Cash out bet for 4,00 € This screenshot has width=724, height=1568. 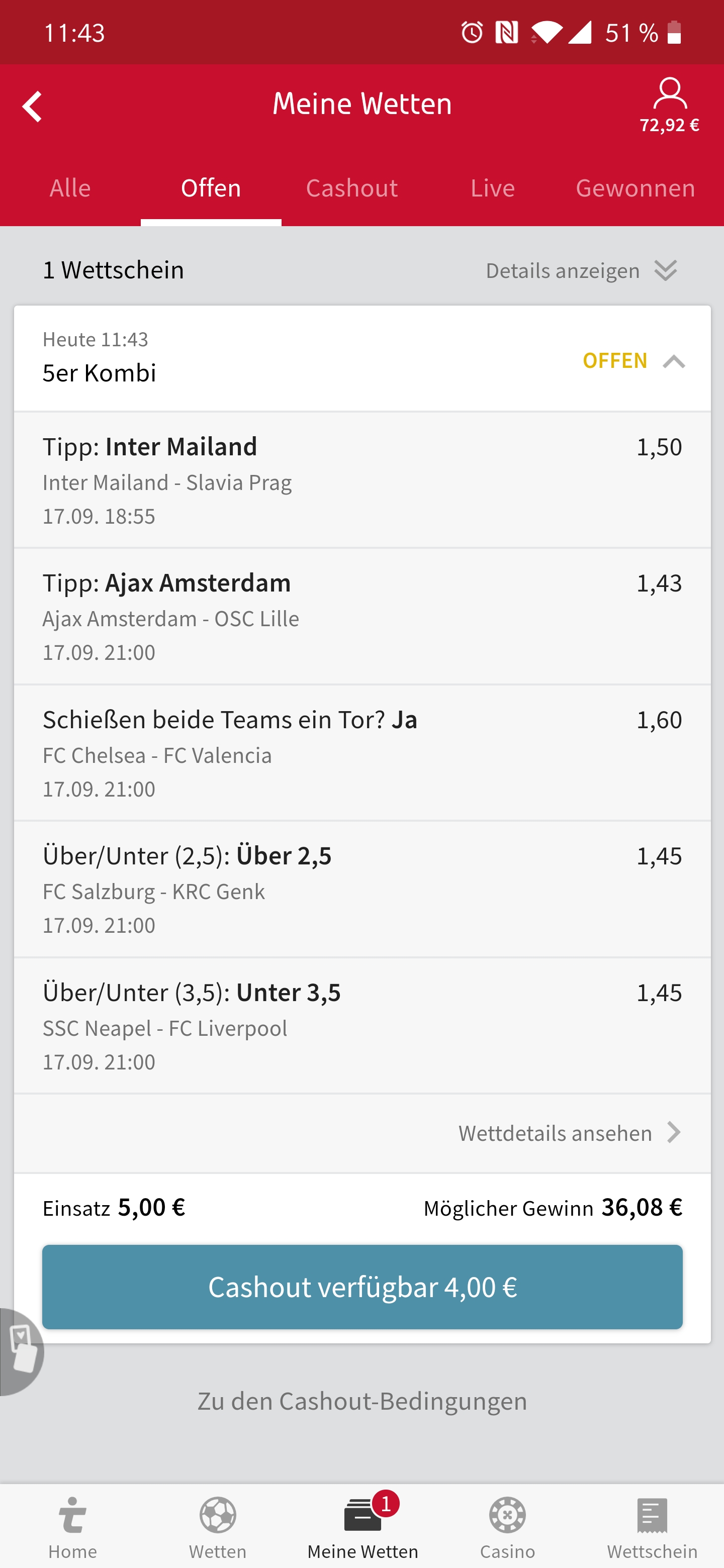coord(363,1287)
